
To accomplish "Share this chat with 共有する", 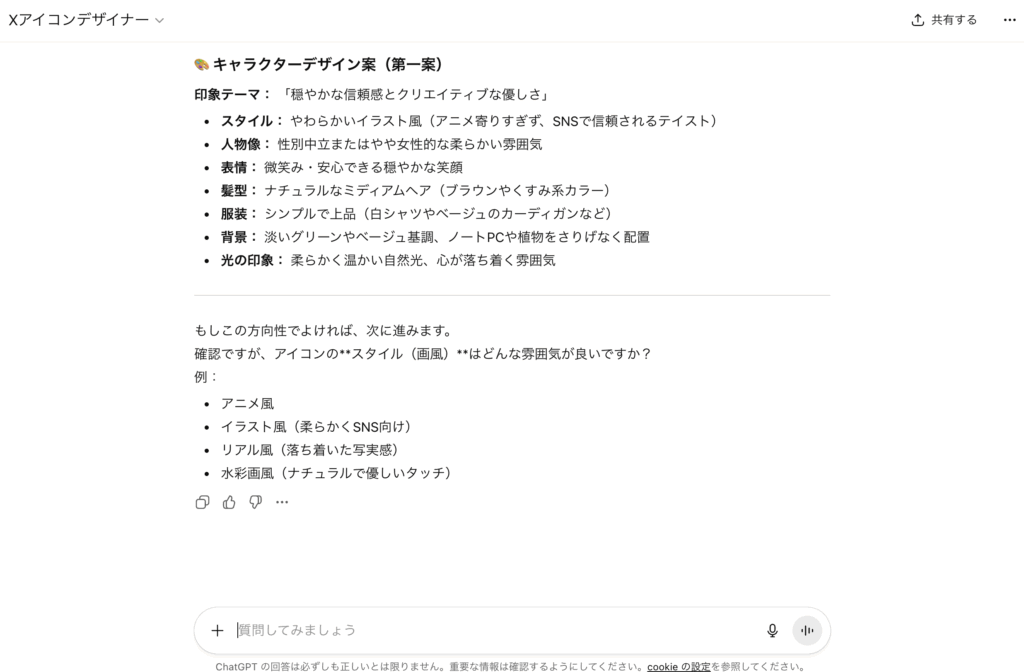I will pos(943,20).
